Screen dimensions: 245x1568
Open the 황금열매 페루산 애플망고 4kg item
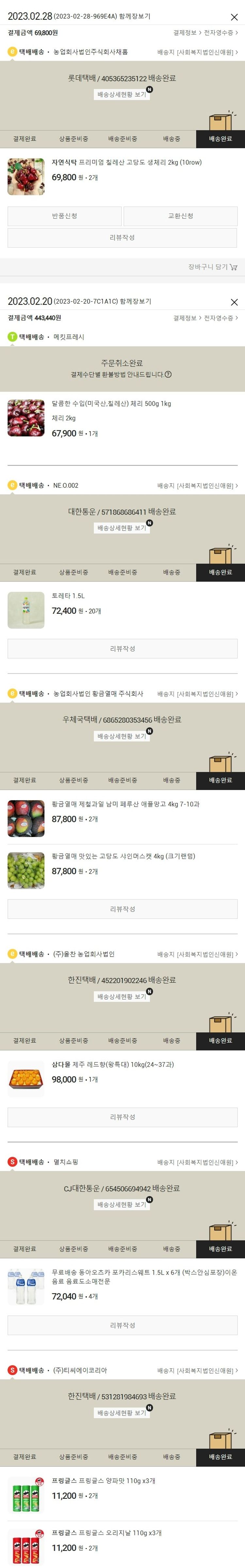(x=125, y=804)
